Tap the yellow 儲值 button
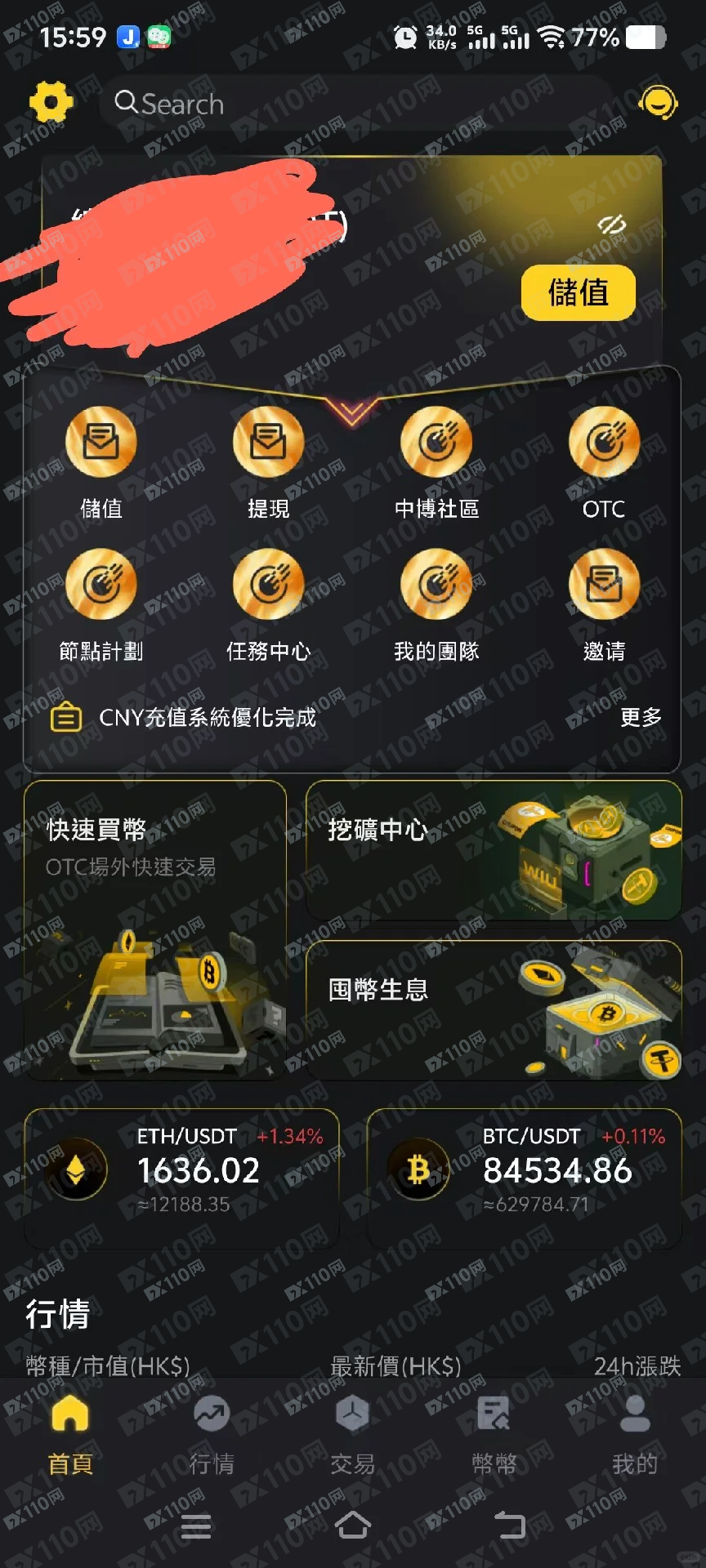Viewport: 706px width, 1568px height. [579, 292]
